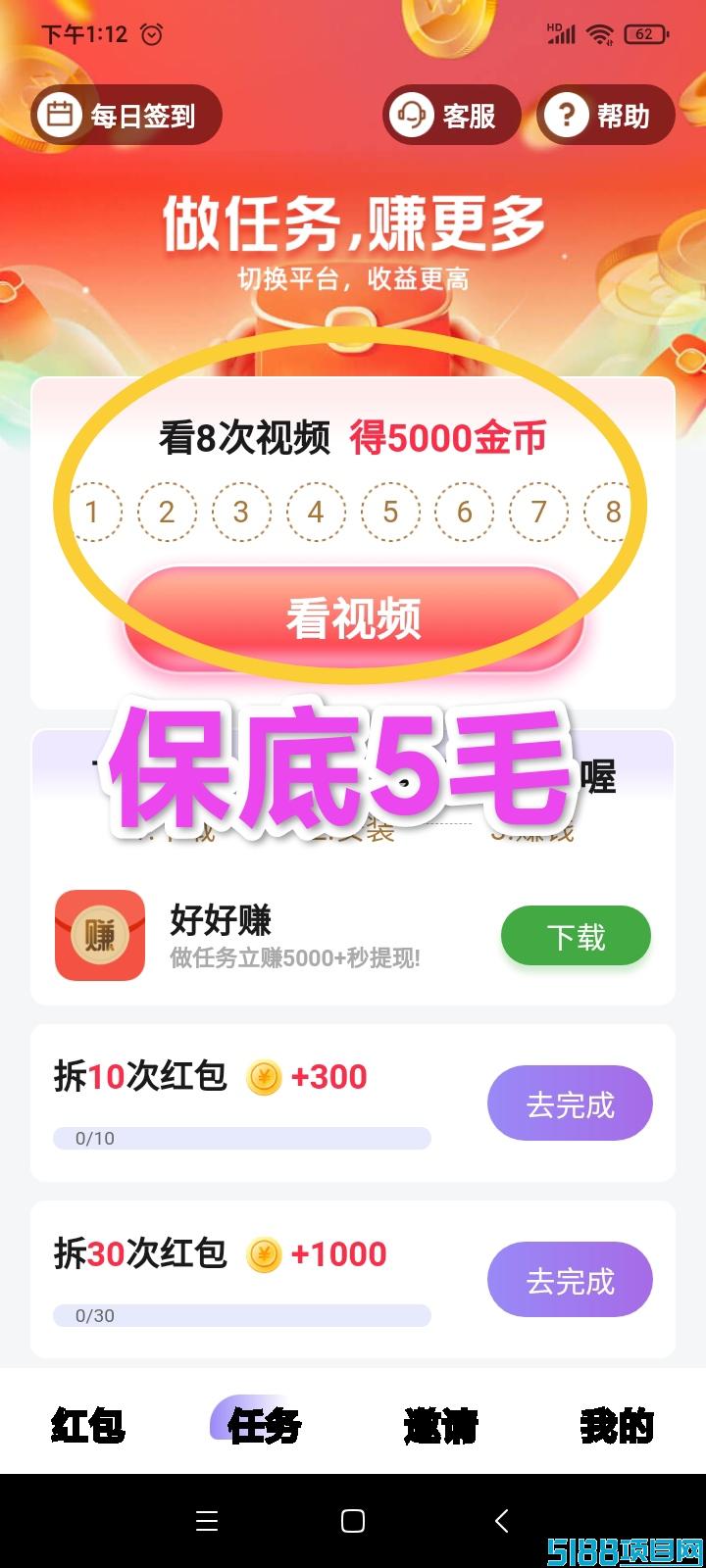Contact 客服 customer service

point(450,116)
